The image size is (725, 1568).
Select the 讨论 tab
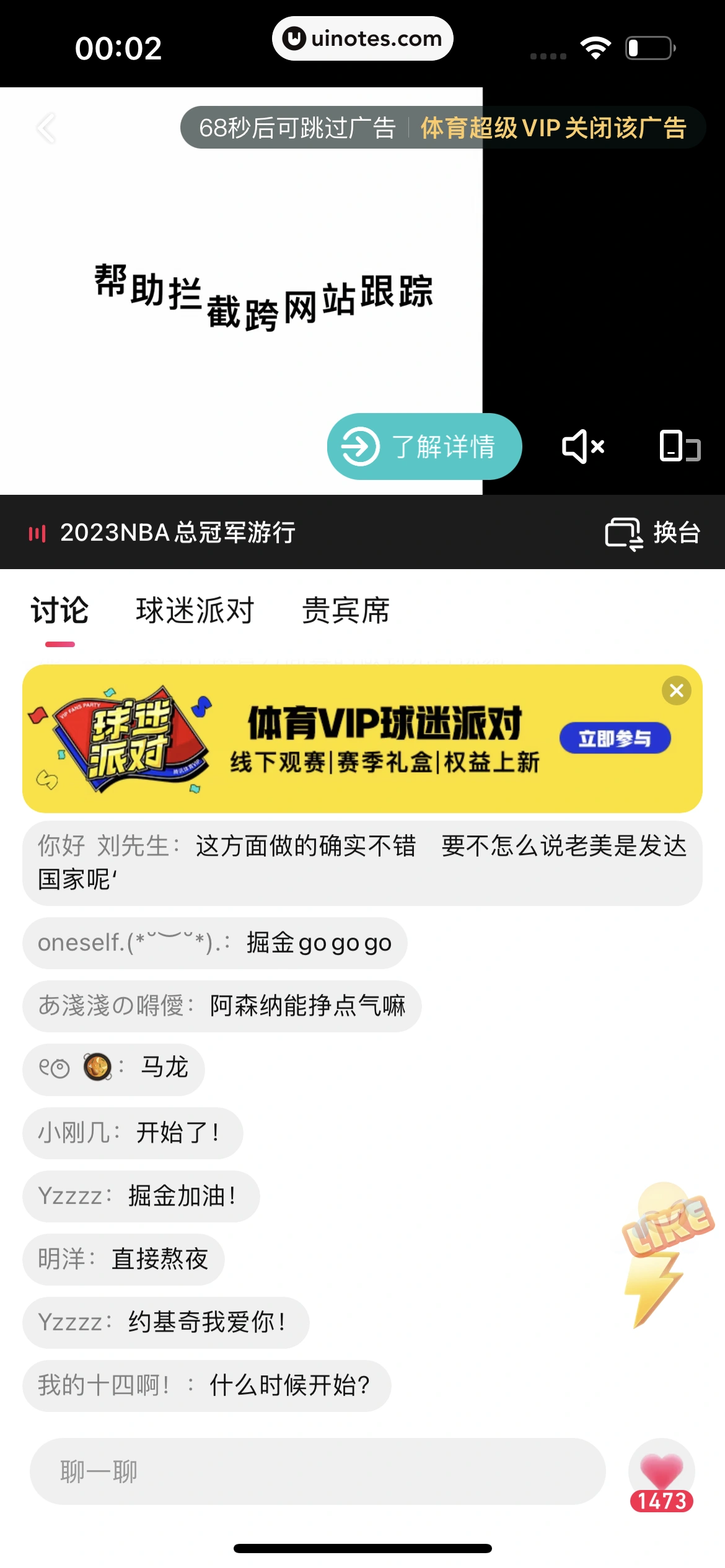60,611
